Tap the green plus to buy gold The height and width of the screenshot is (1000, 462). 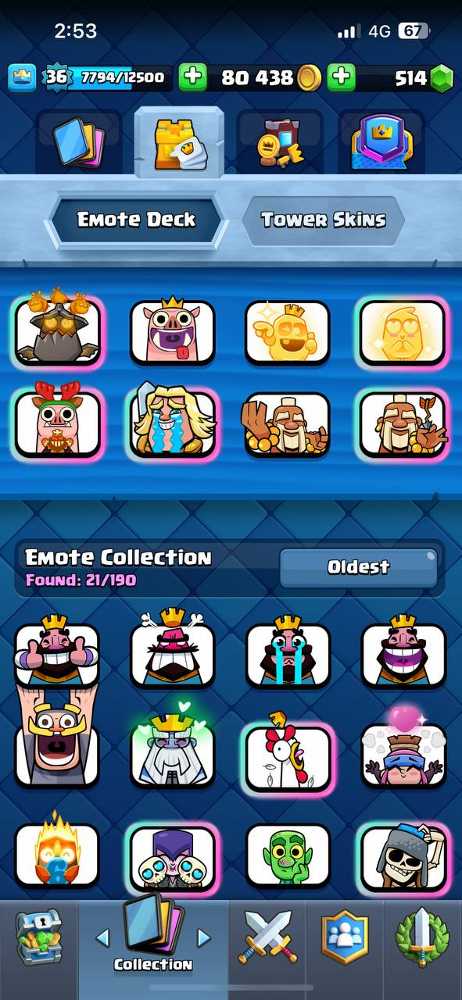tap(193, 78)
